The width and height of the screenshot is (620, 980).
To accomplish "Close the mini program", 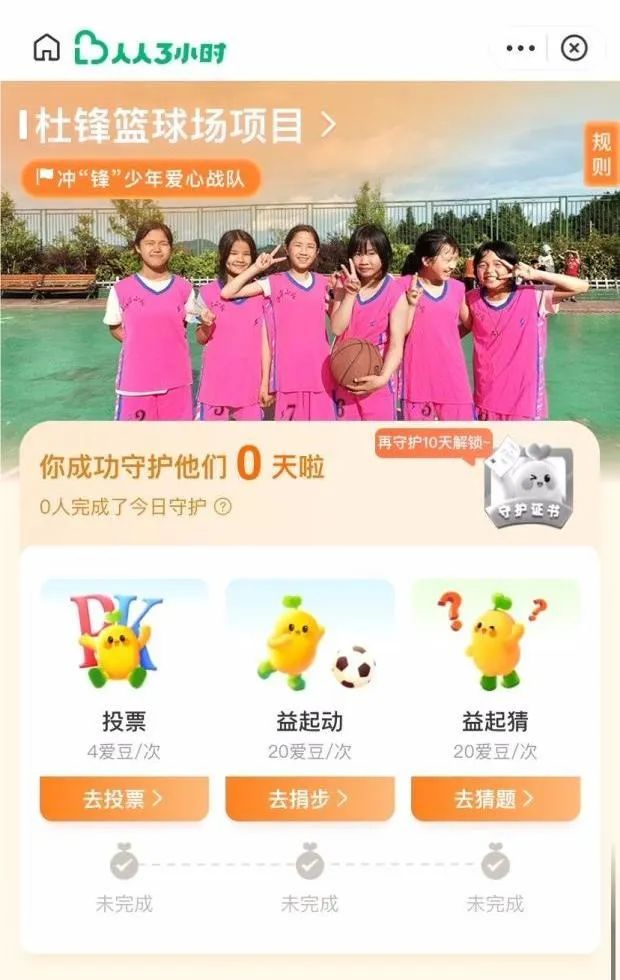I will point(574,48).
